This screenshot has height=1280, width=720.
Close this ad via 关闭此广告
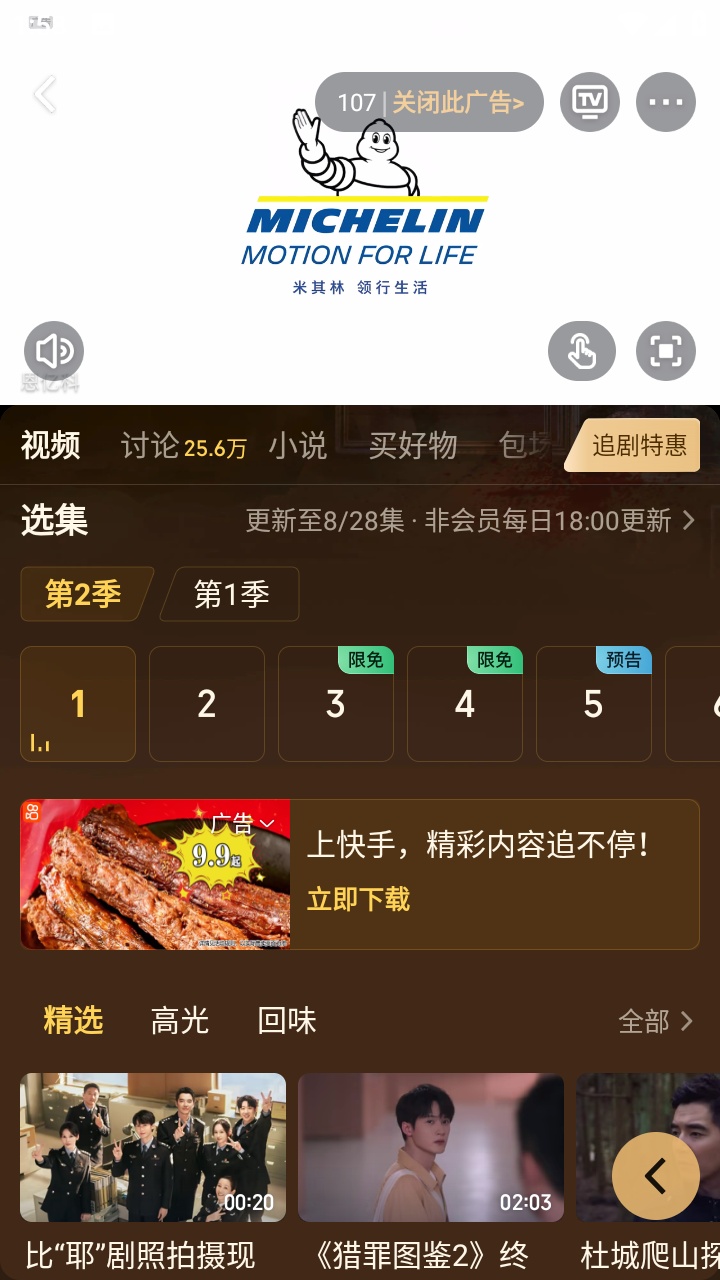(458, 103)
